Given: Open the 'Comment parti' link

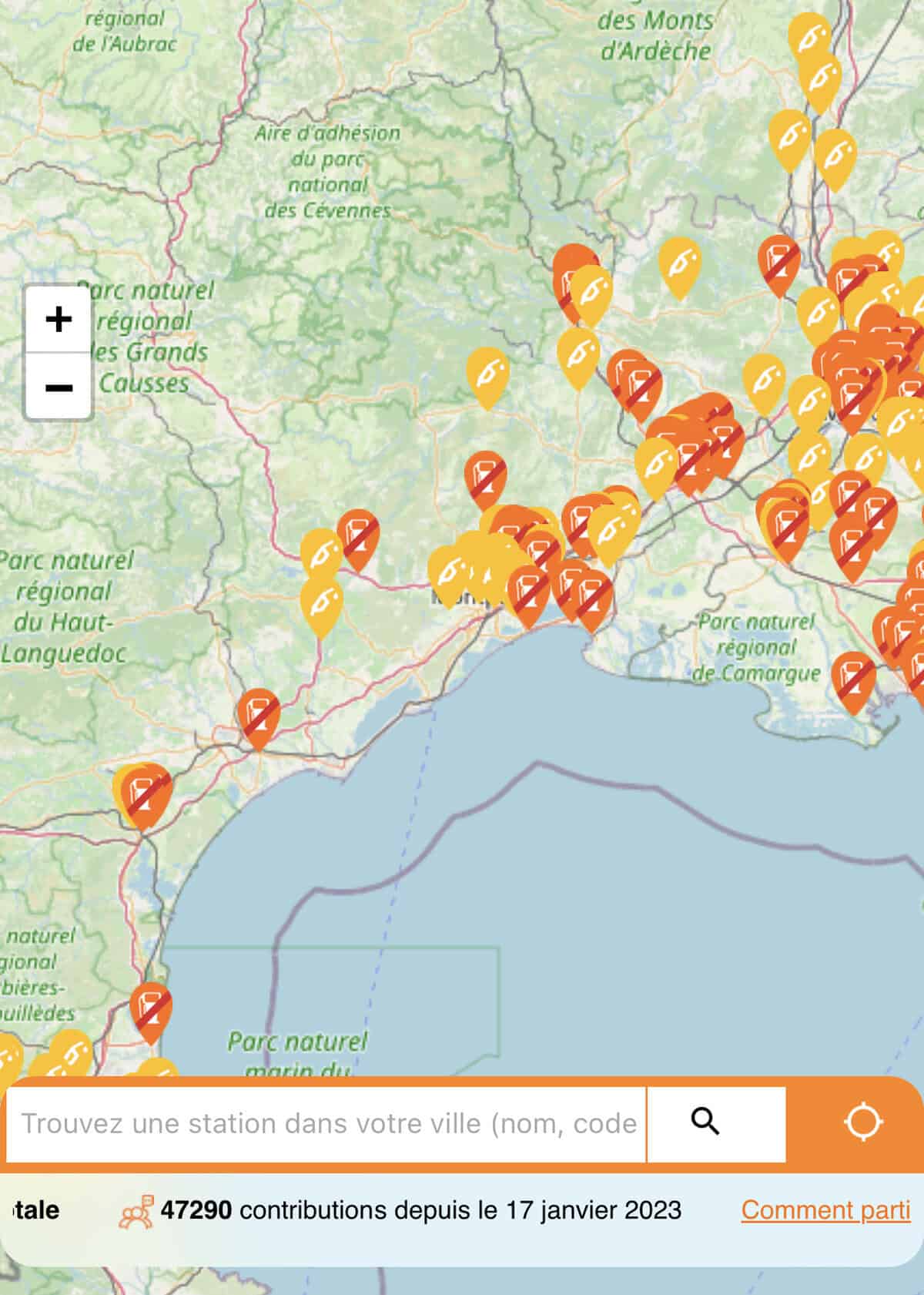Looking at the screenshot, I should coord(825,1209).
